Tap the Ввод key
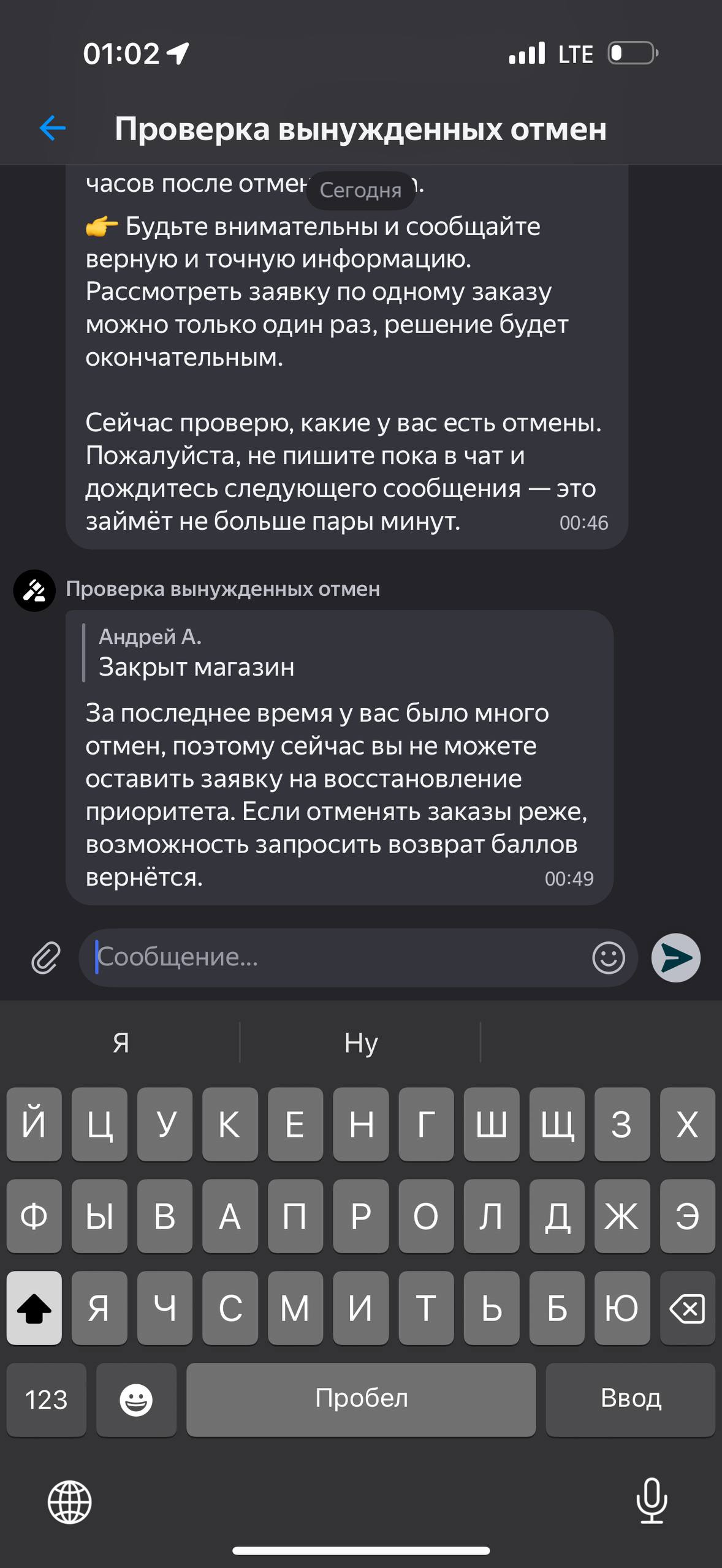 pos(630,1398)
